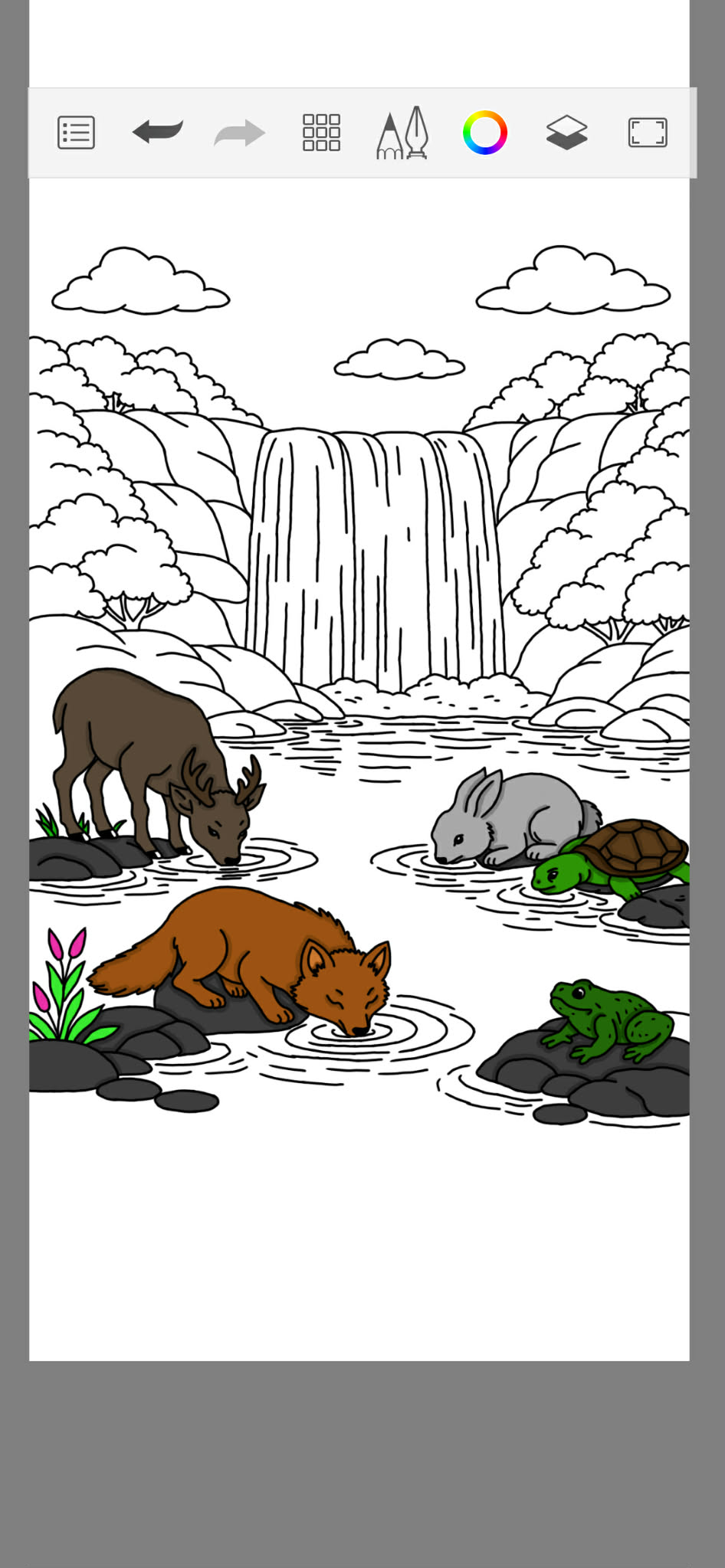Redo the undone action
This screenshot has width=725, height=1568.
point(240,133)
